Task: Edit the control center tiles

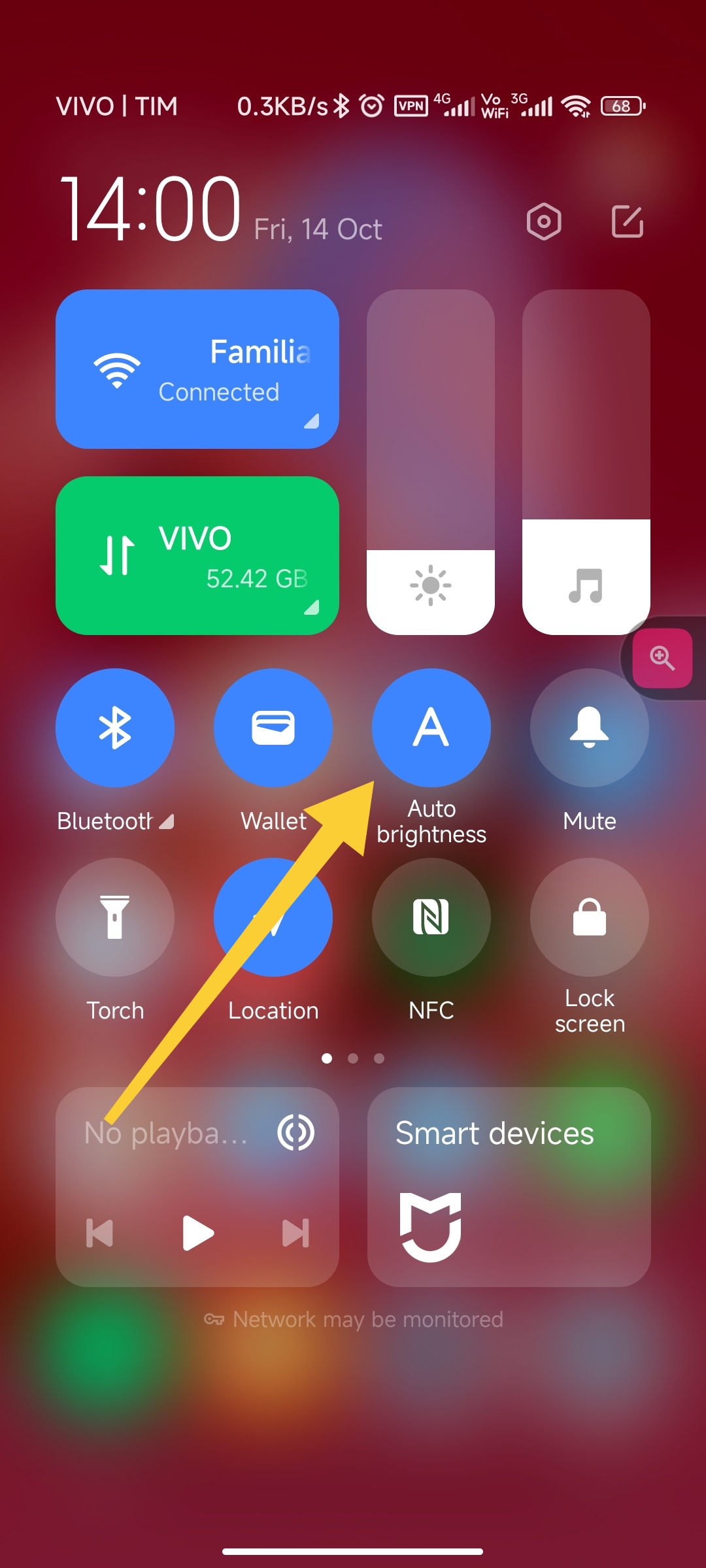Action: [628, 221]
